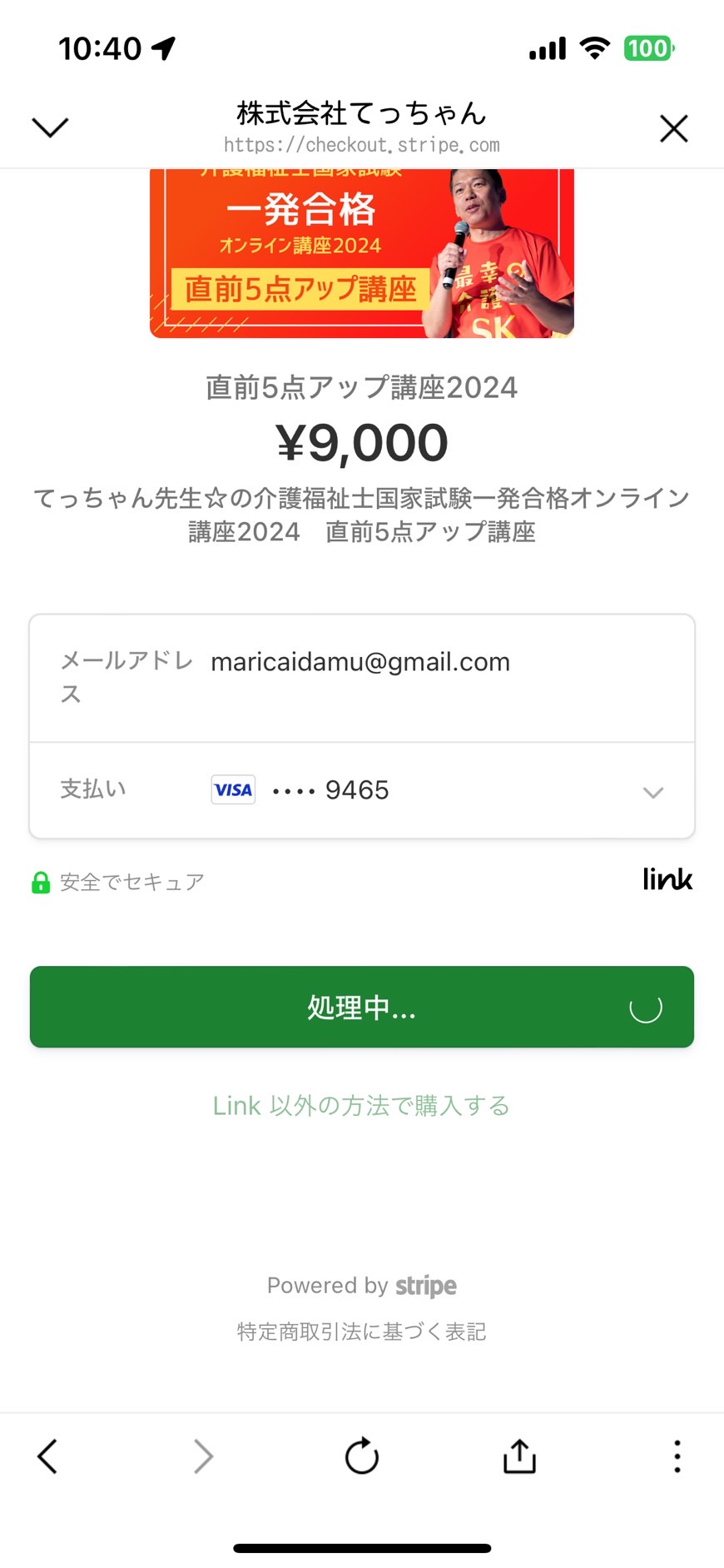Collapse the browser with the down chevron
Viewport: 724px width, 1568px height.
click(x=50, y=127)
